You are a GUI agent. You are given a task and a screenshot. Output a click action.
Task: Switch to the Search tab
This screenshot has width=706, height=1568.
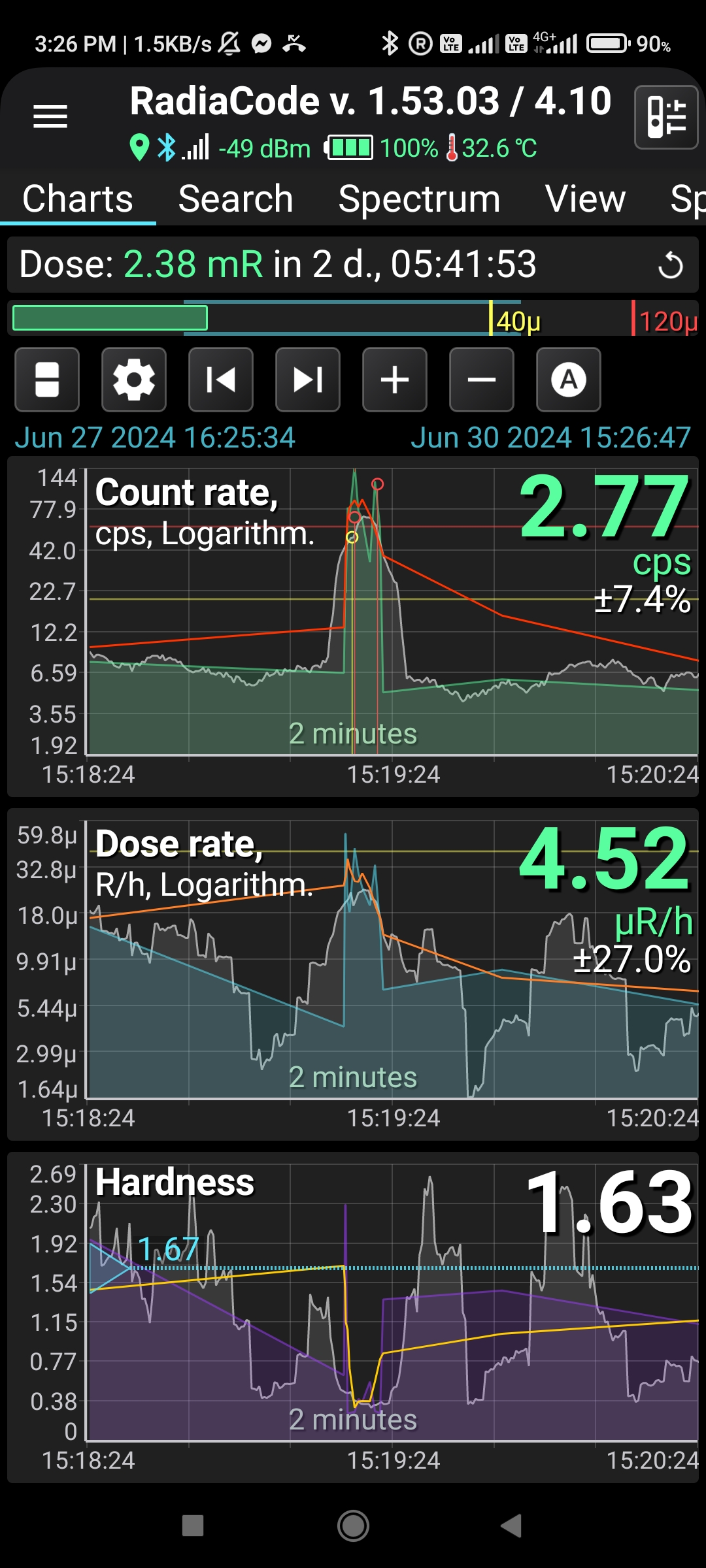(x=235, y=199)
